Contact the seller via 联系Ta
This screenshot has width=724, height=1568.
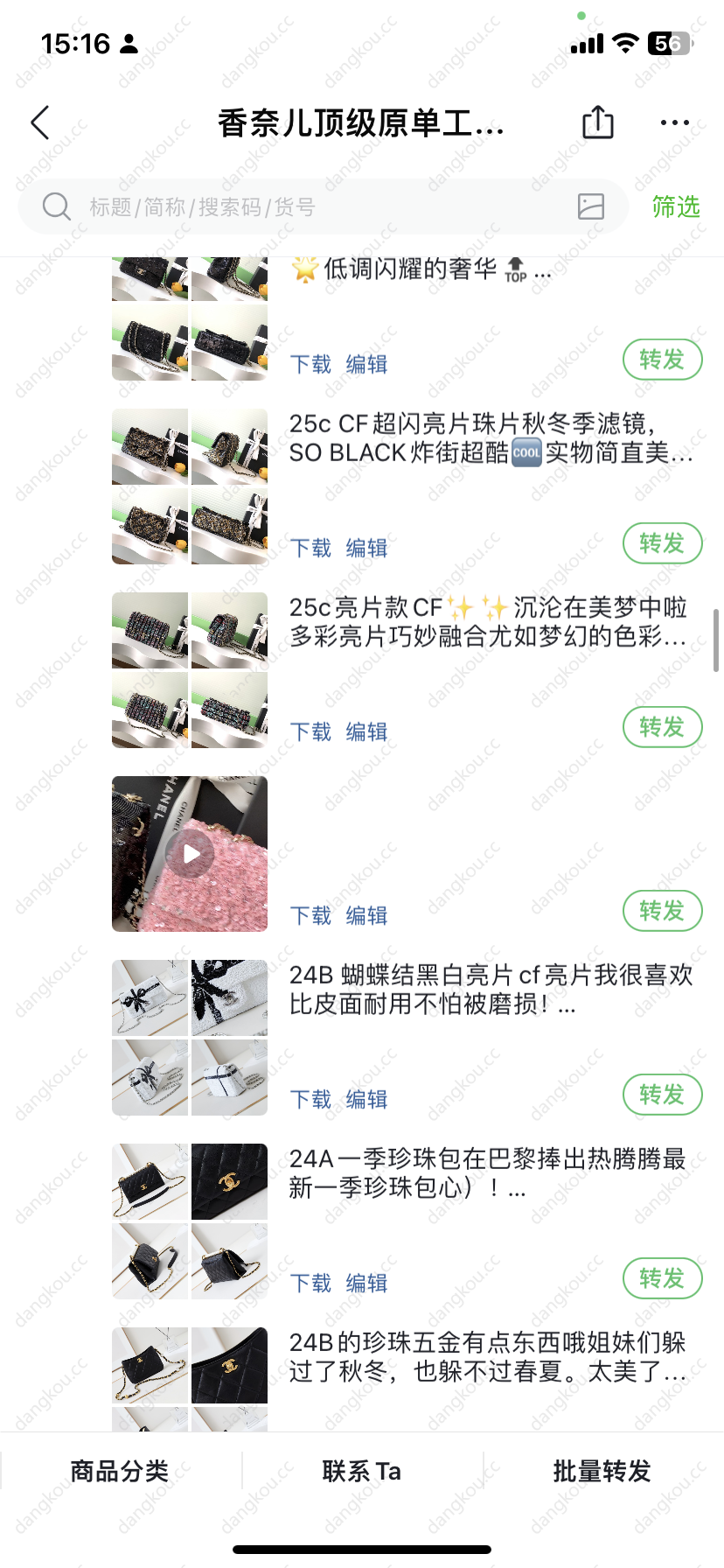coord(362,1471)
